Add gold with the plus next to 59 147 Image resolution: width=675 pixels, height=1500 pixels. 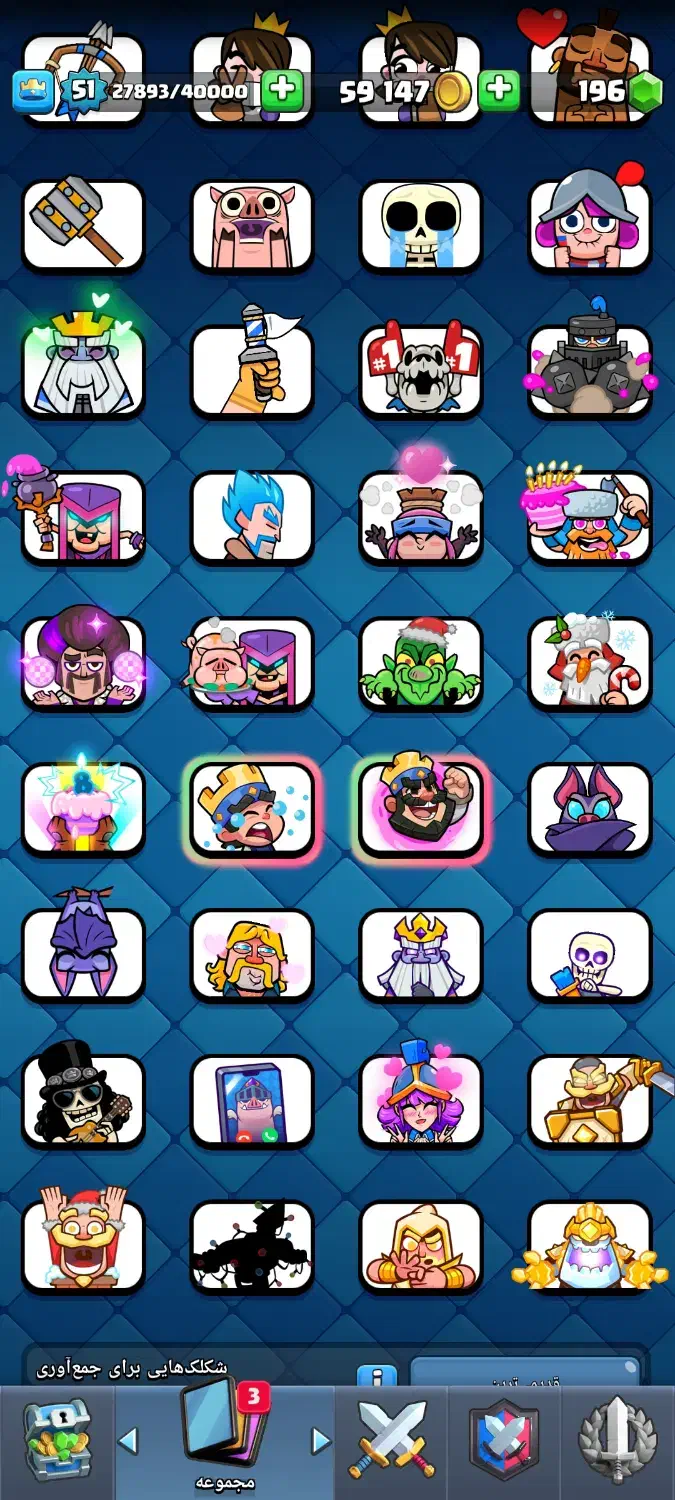point(498,92)
